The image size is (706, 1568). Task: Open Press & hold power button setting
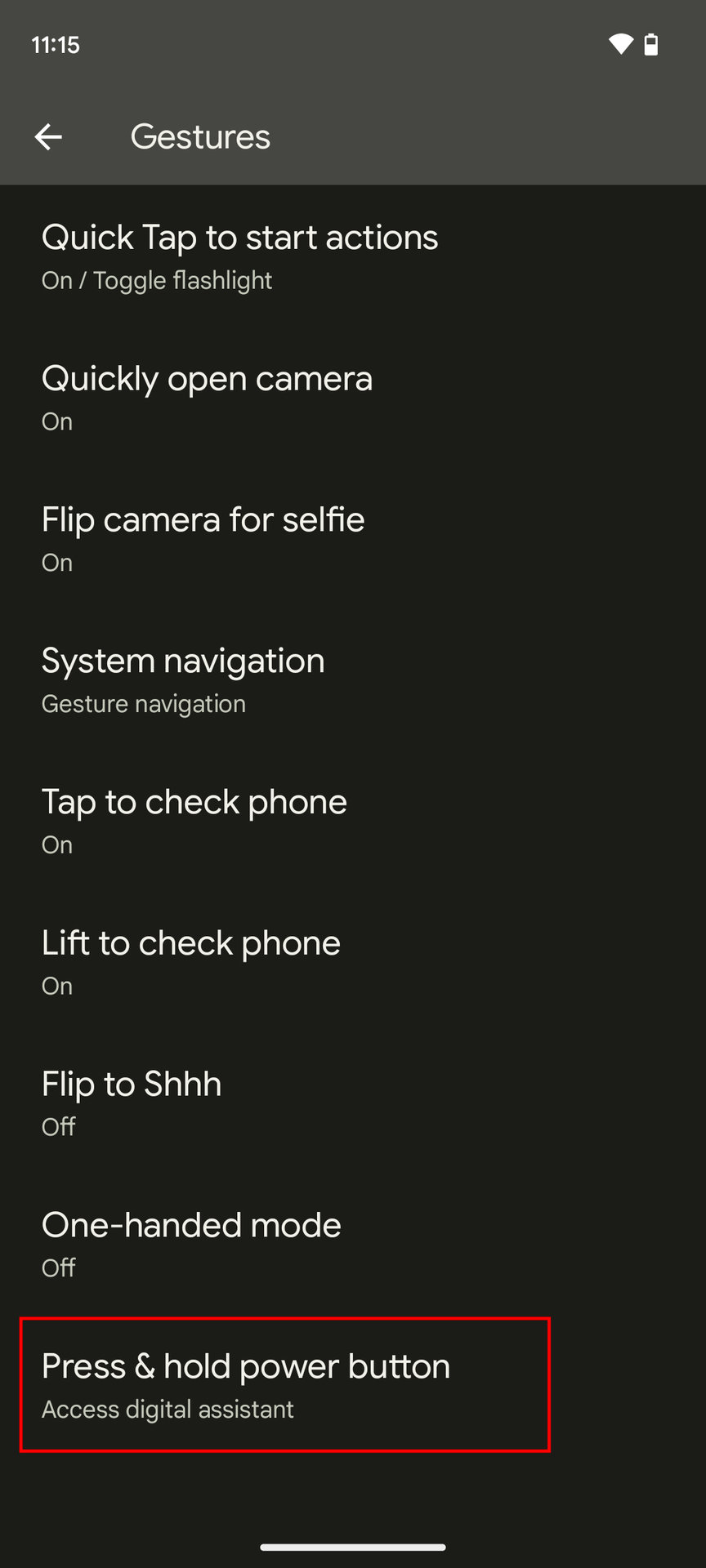click(246, 1384)
